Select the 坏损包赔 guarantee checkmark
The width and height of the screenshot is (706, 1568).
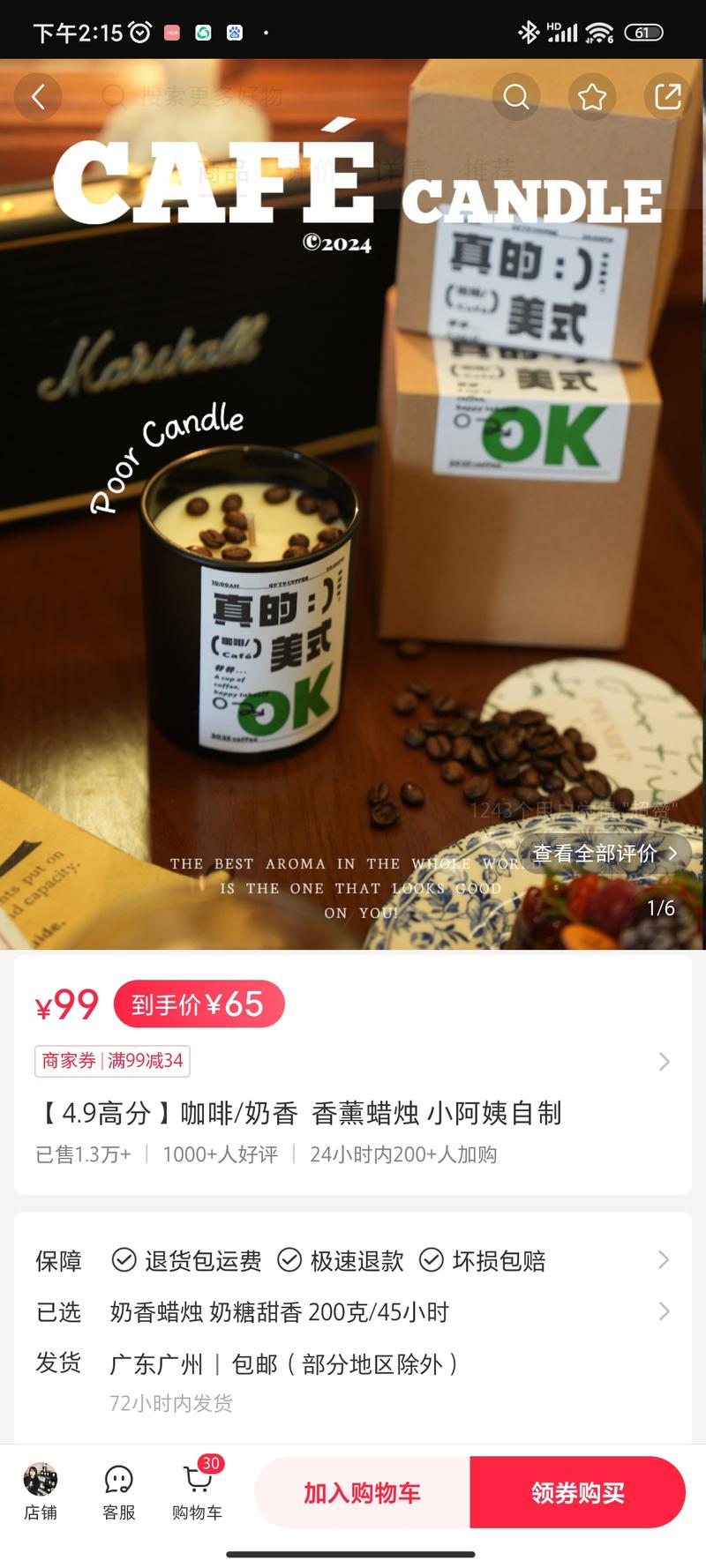pyautogui.click(x=432, y=1260)
